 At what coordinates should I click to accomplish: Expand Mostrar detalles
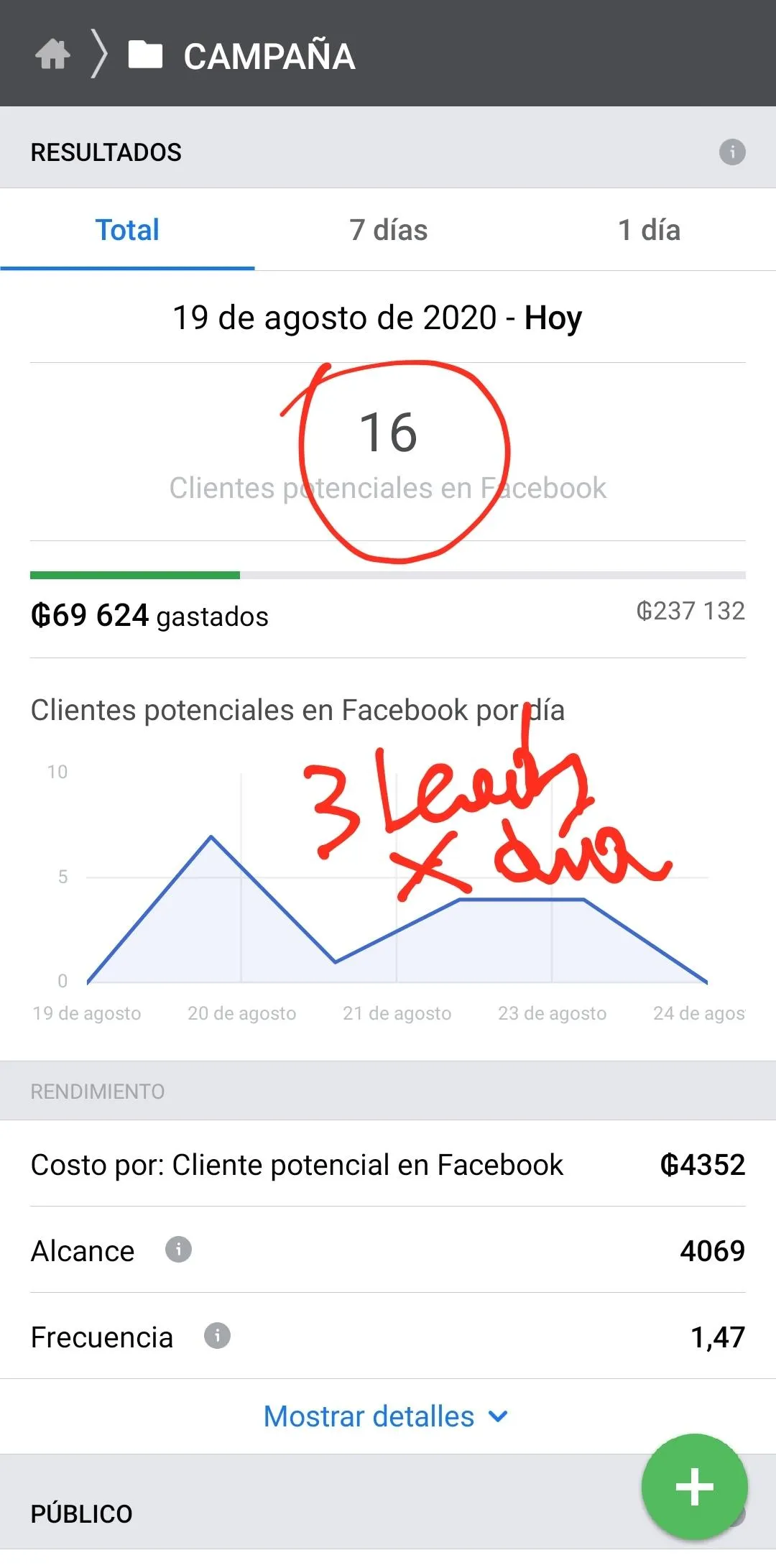(x=387, y=1416)
